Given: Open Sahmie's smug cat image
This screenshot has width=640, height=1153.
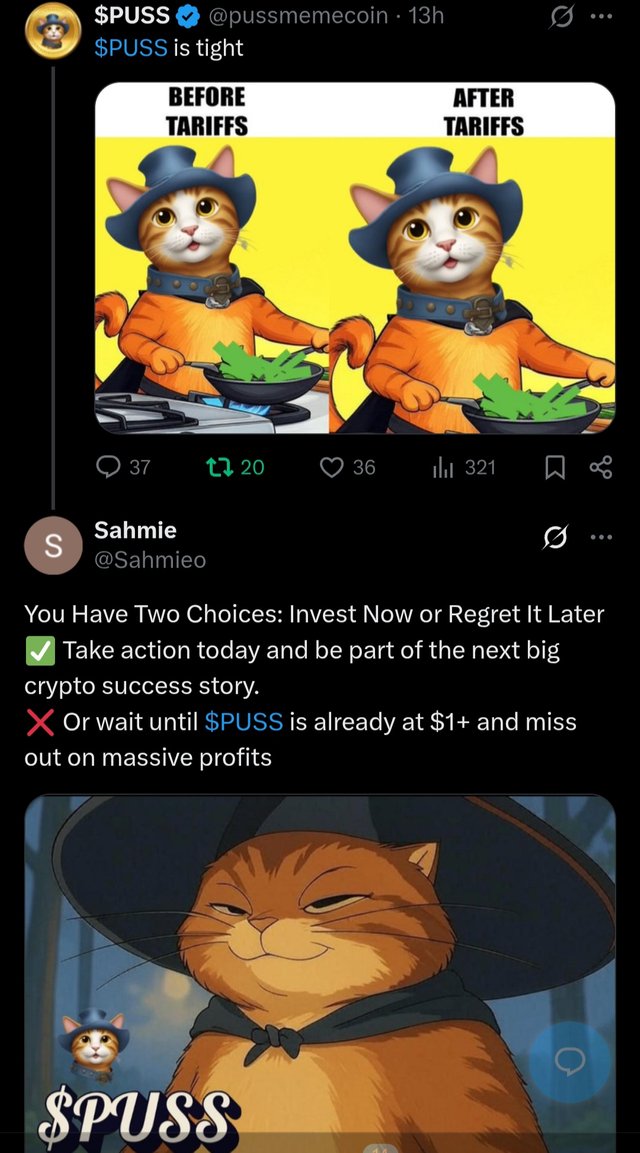Looking at the screenshot, I should [320, 960].
